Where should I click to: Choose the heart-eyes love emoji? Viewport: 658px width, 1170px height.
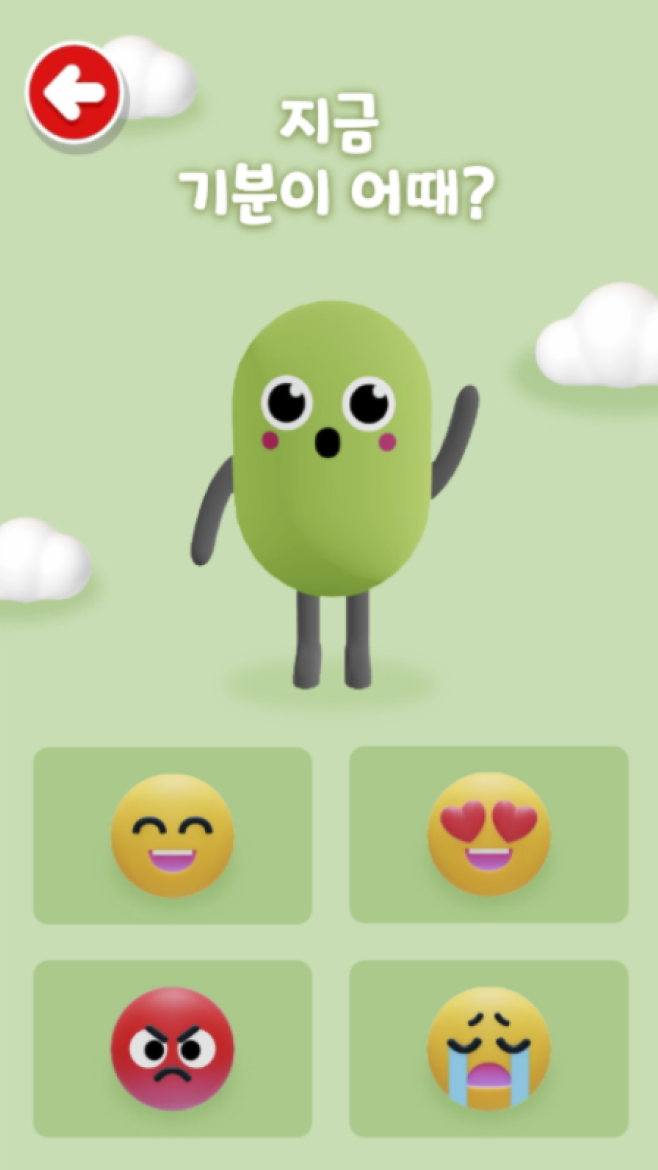pos(488,835)
